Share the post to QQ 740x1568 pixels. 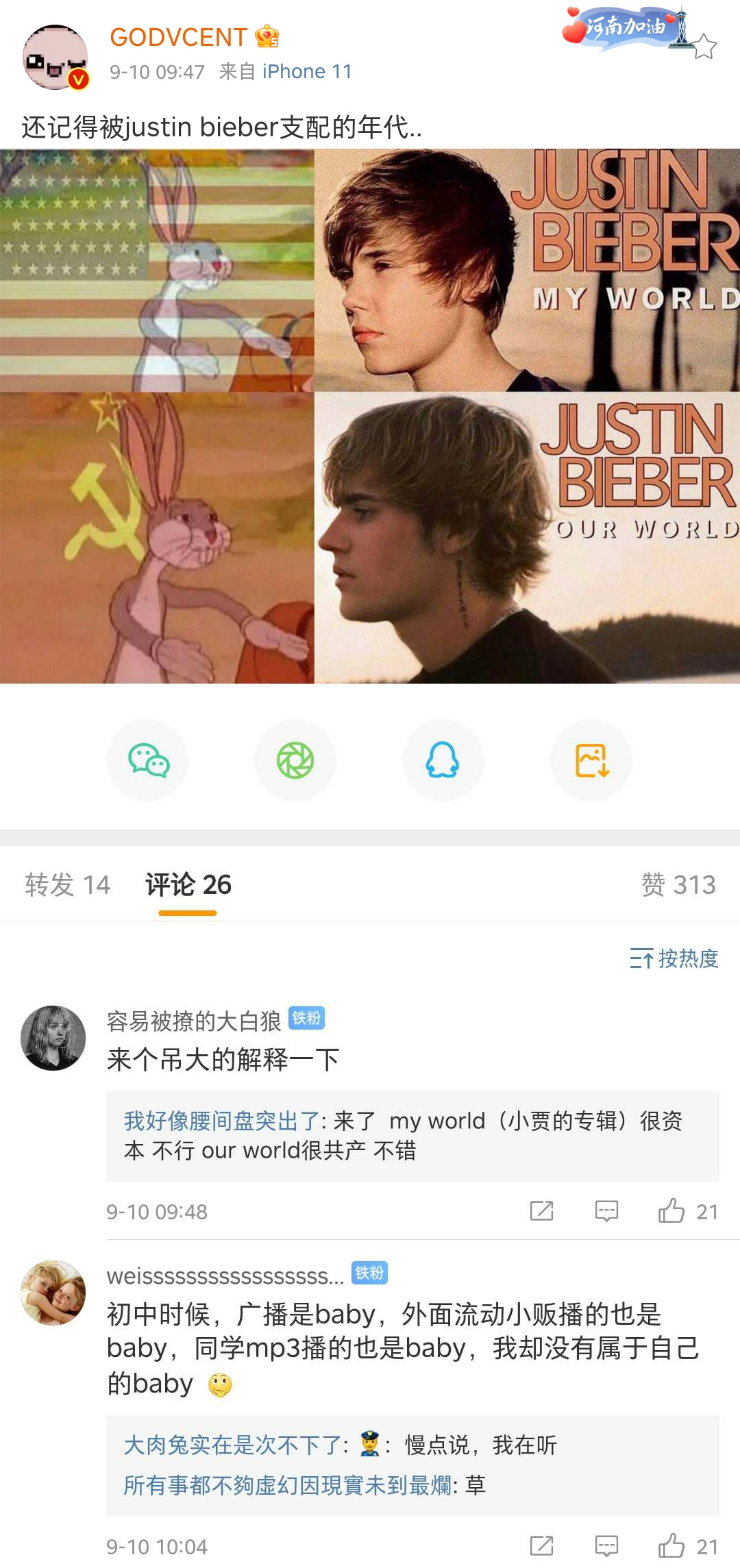pyautogui.click(x=443, y=760)
